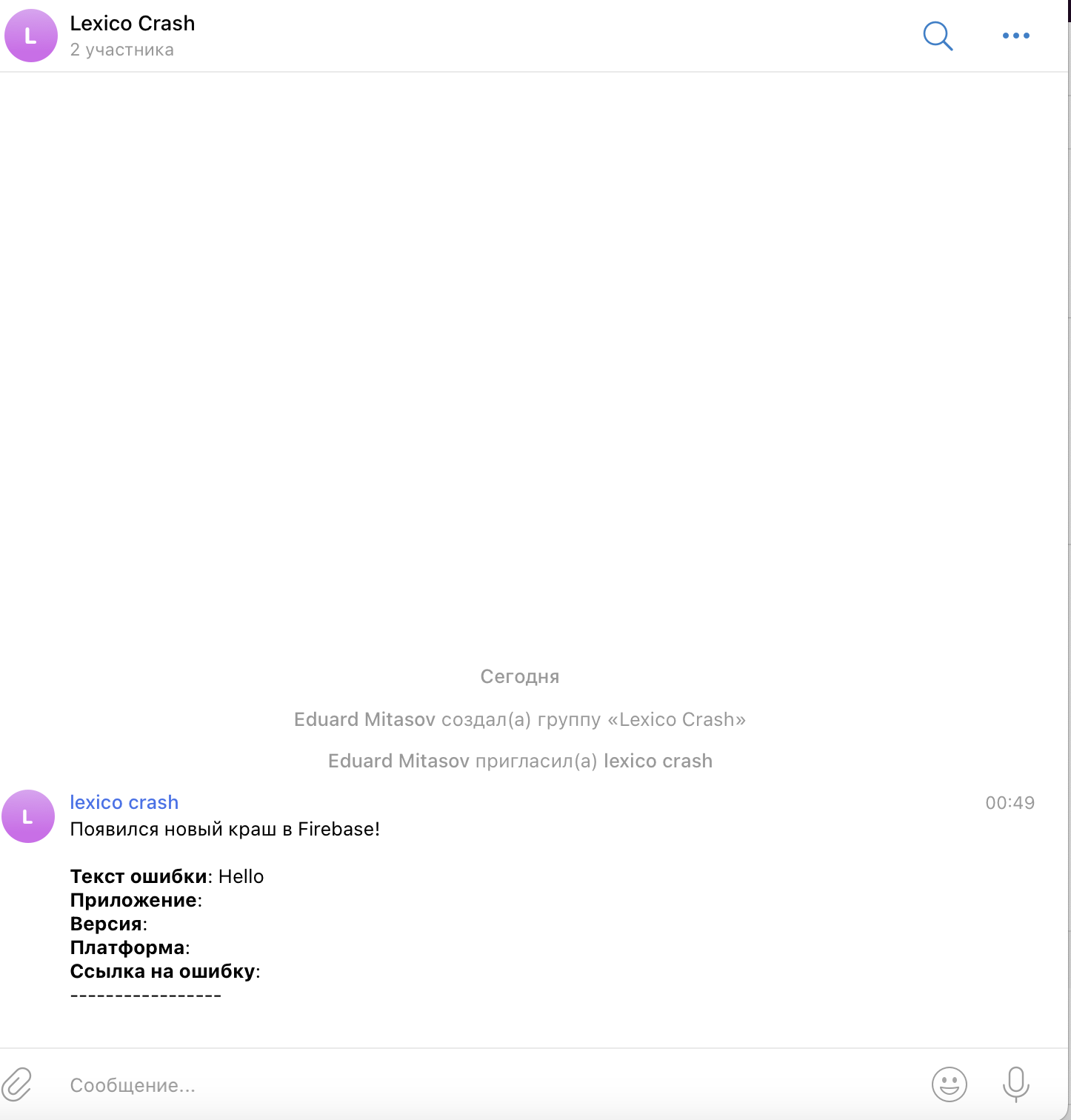Image resolution: width=1071 pixels, height=1120 pixels.
Task: Open lexico crash in the invite notice
Action: tap(658, 761)
